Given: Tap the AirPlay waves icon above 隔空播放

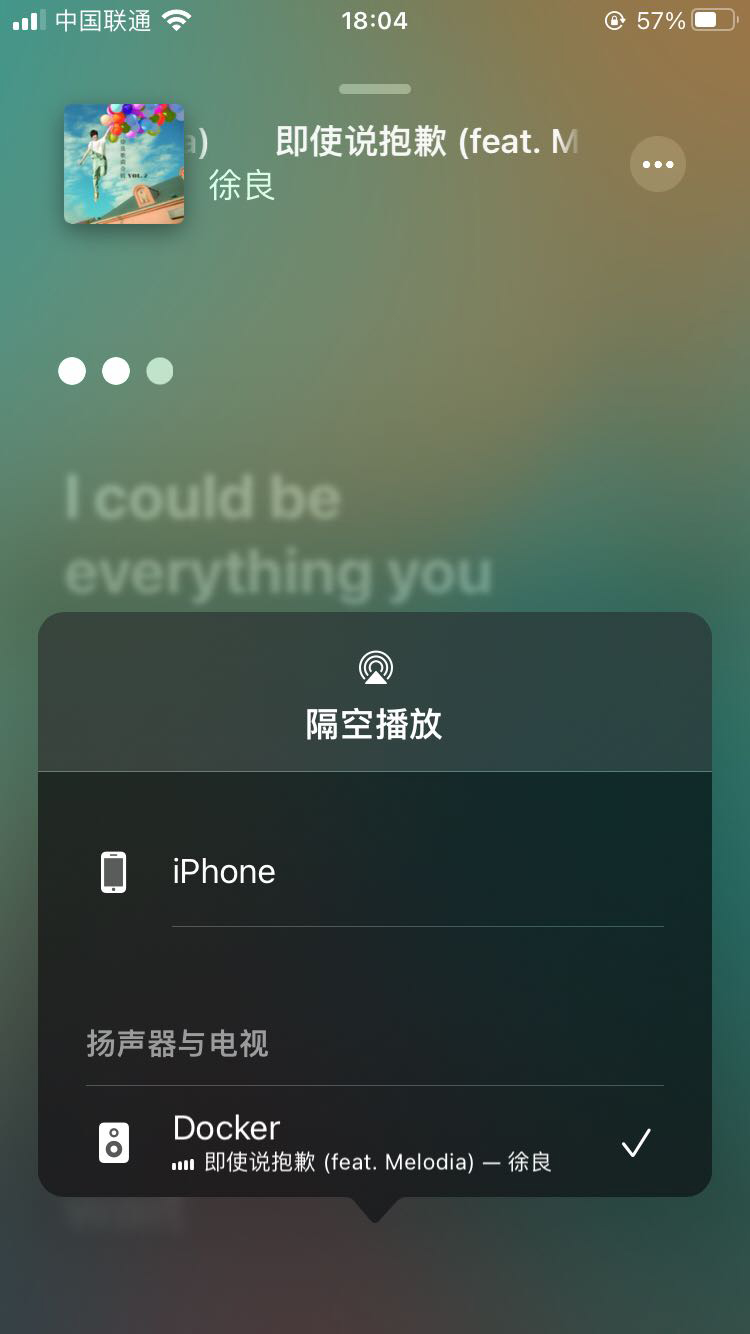Looking at the screenshot, I should 375,667.
